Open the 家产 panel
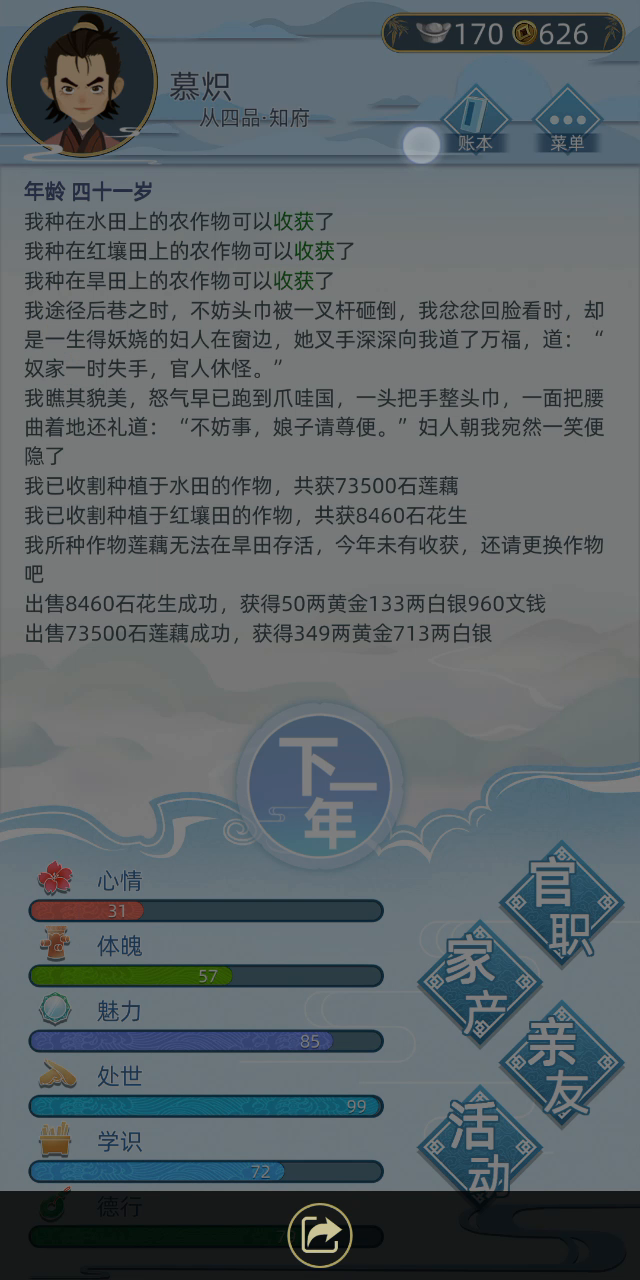640x1280 pixels. 478,984
